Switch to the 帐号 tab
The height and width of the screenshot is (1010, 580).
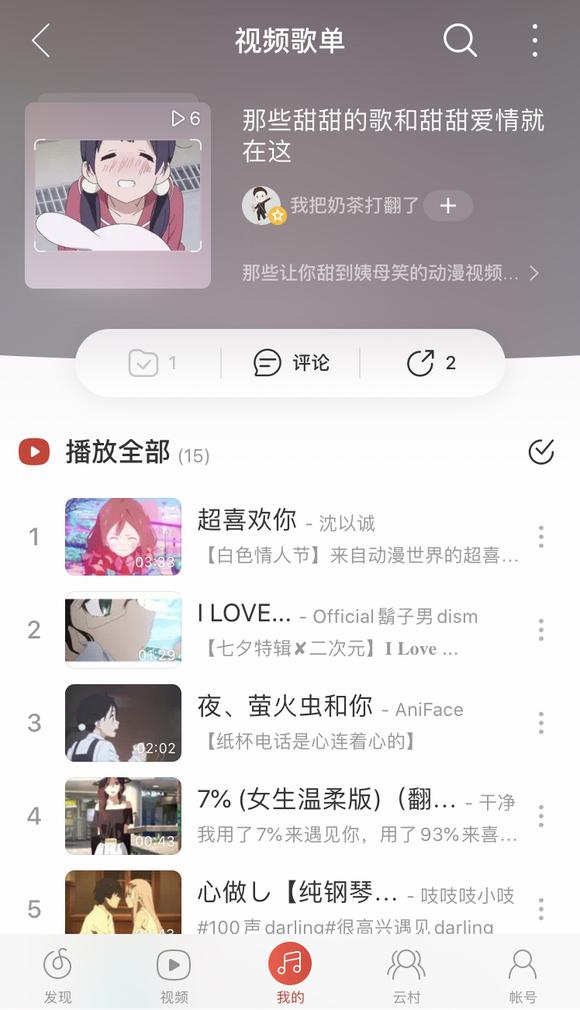[x=522, y=975]
